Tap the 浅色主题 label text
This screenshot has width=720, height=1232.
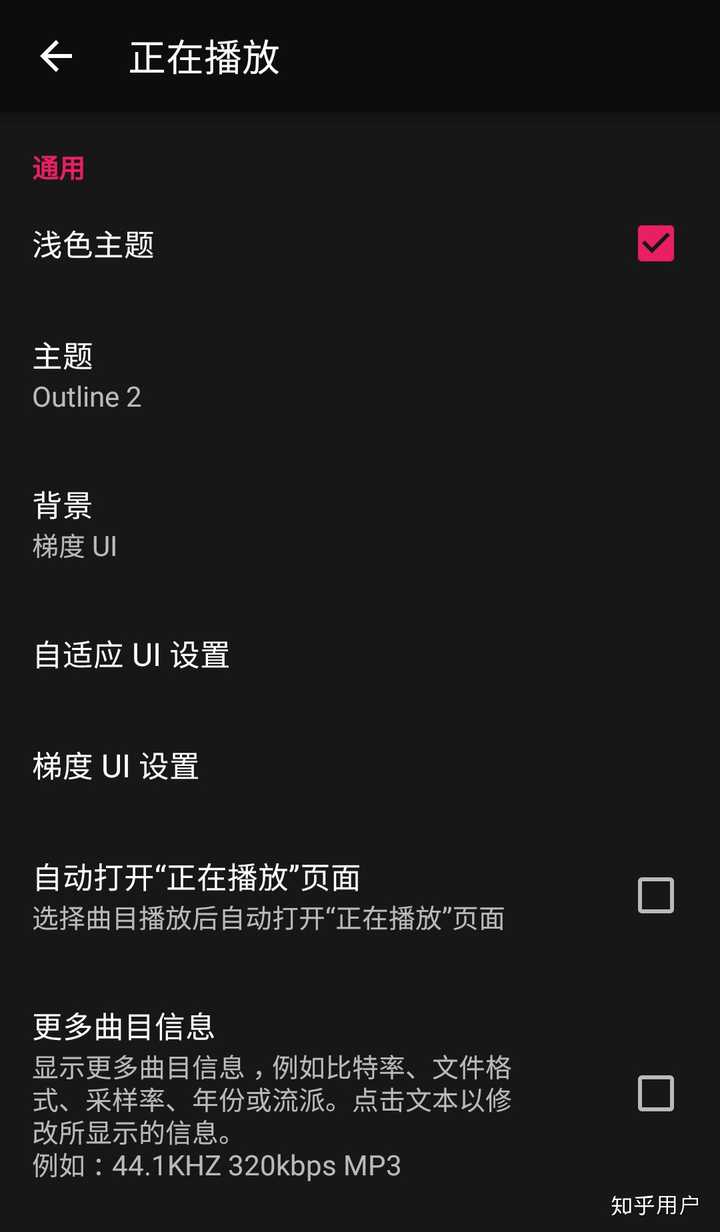93,243
